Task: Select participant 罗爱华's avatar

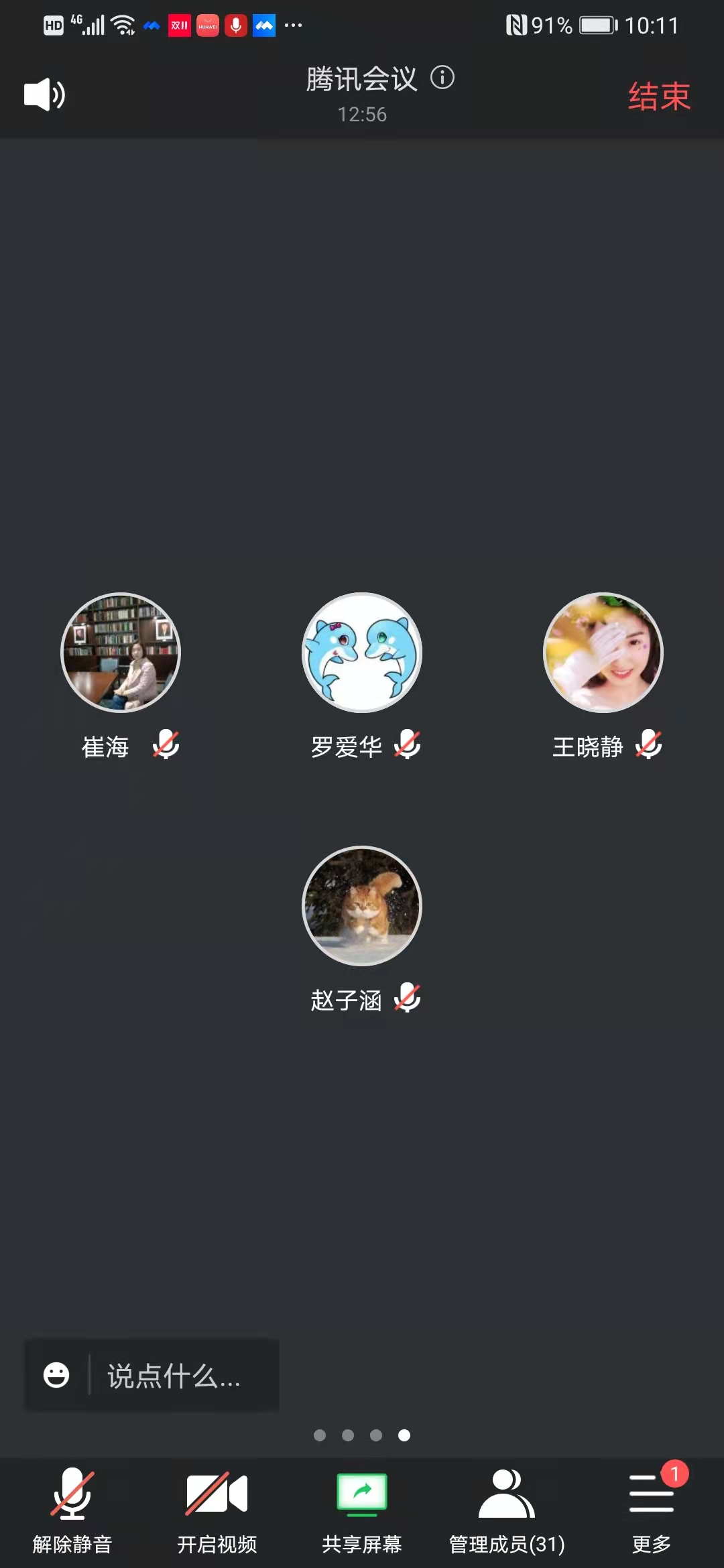Action: pyautogui.click(x=362, y=653)
